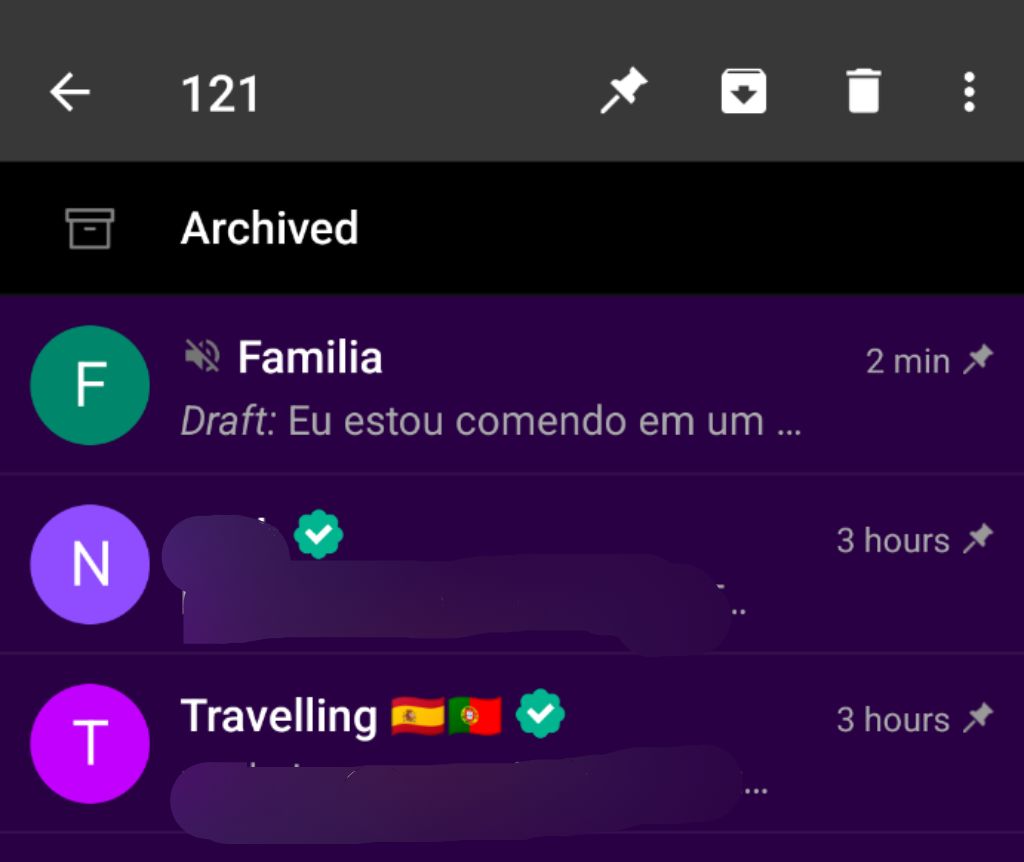Pin the selected chats
The image size is (1024, 862).
(623, 93)
